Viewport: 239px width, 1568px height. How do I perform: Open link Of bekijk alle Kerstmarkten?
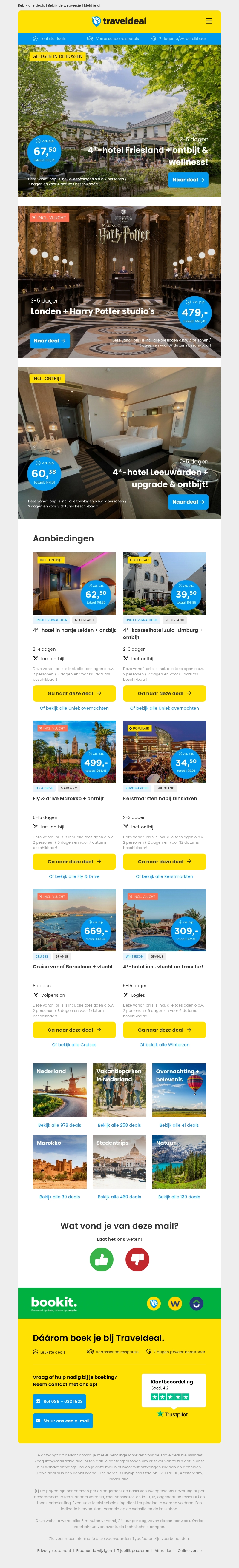[x=164, y=876]
